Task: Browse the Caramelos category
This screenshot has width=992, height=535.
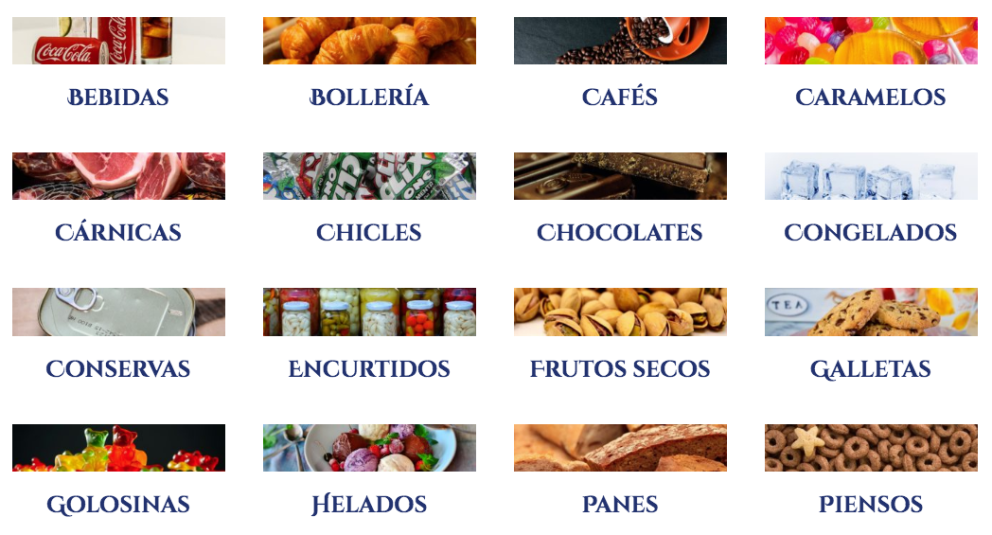Action: tap(870, 97)
